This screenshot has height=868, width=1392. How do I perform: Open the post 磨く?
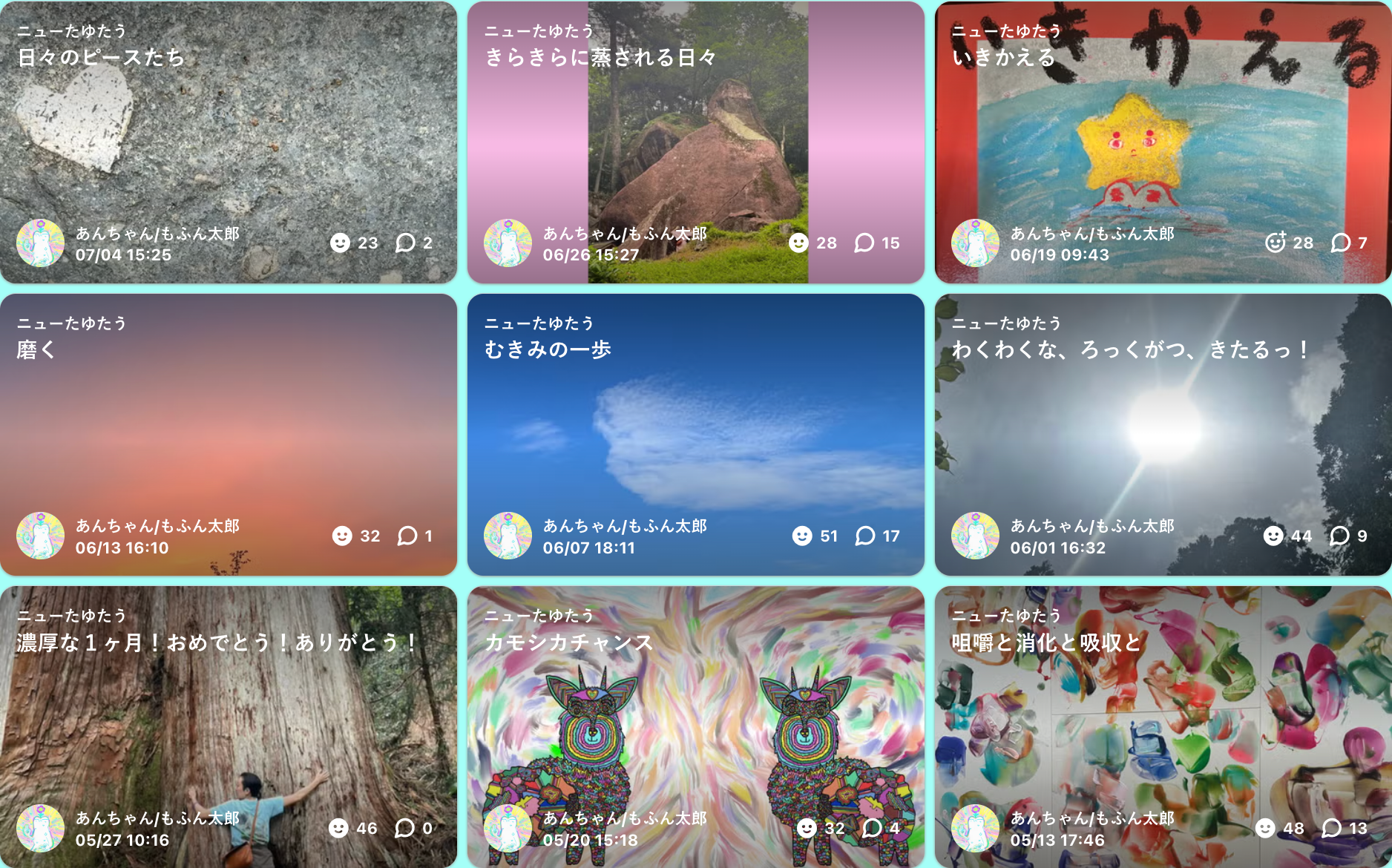pos(36,350)
